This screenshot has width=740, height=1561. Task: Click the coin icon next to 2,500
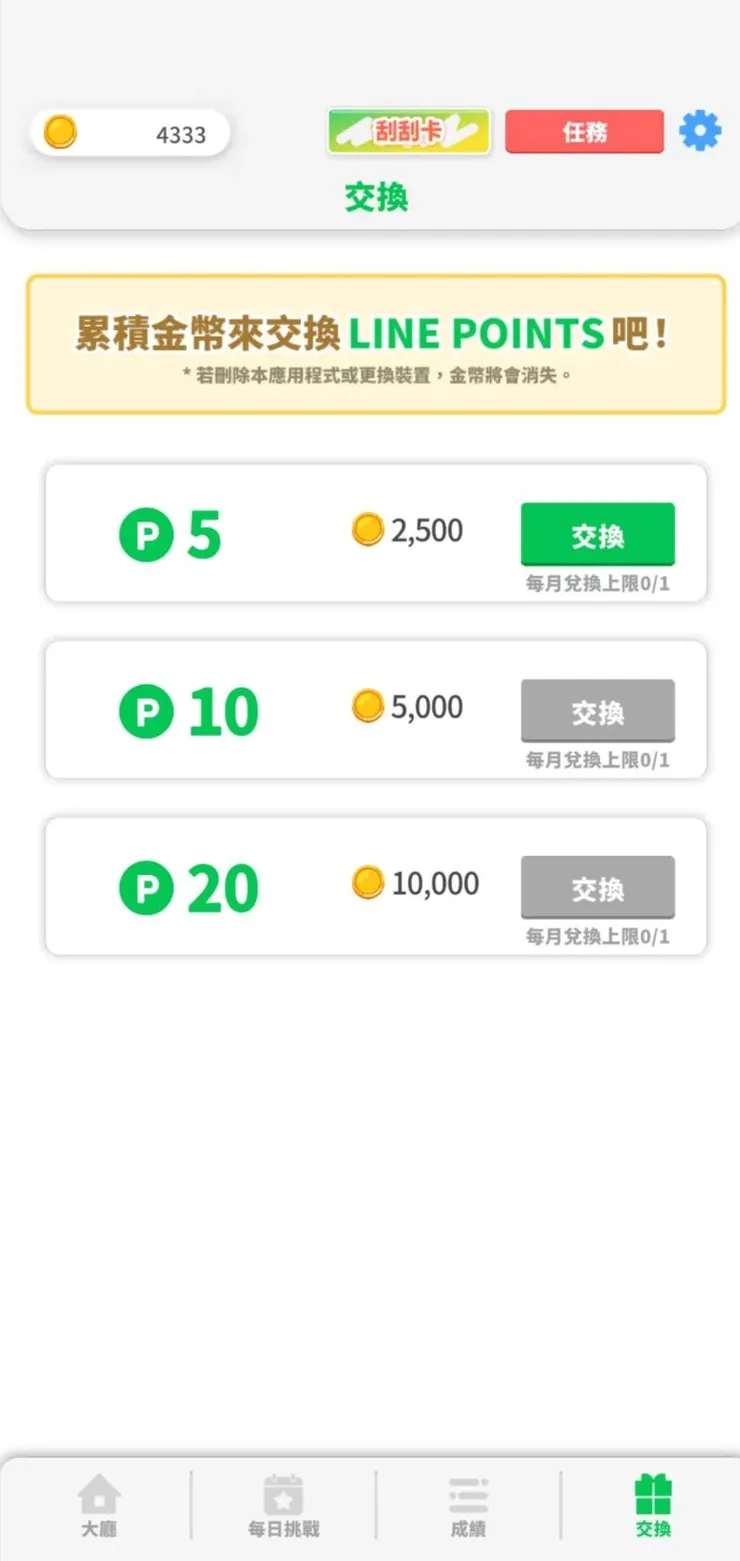(x=368, y=530)
